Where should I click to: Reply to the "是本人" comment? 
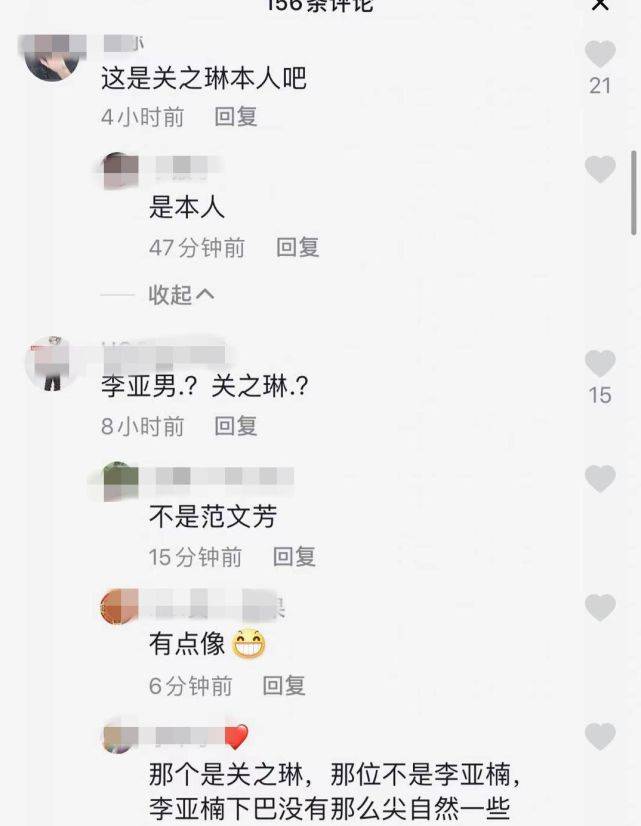click(x=297, y=247)
